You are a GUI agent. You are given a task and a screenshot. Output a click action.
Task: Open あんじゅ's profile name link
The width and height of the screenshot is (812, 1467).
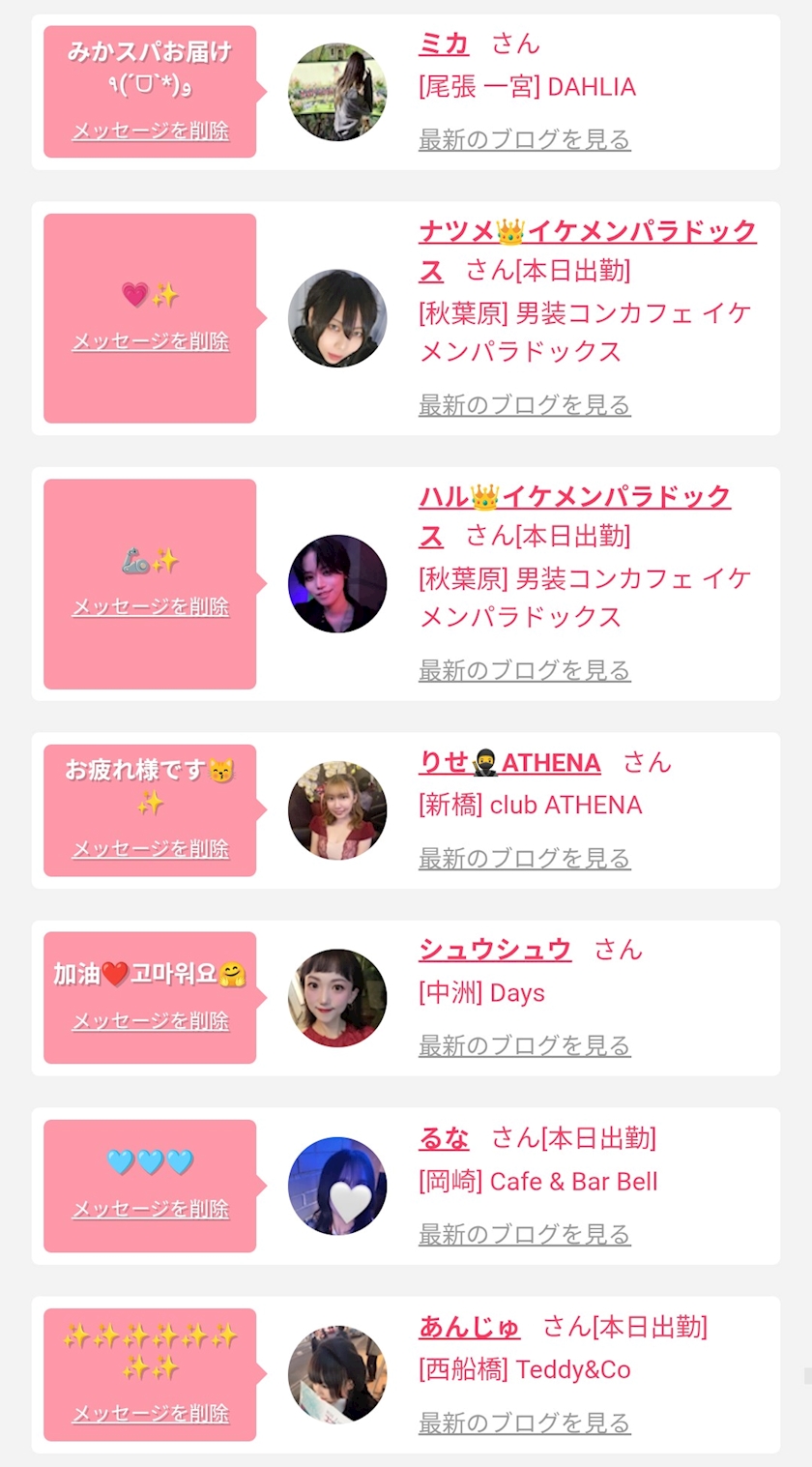tap(469, 1327)
